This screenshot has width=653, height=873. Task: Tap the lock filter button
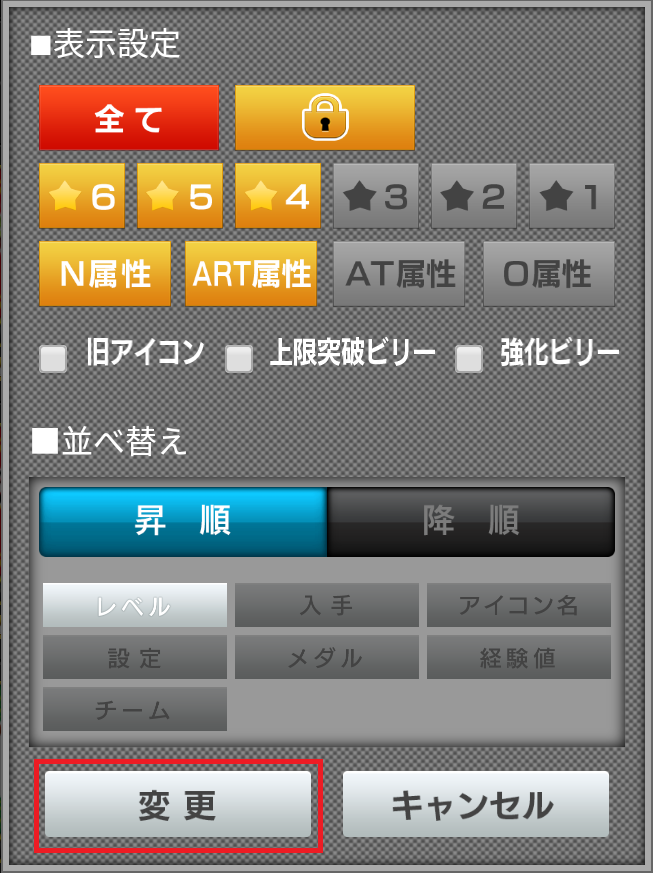point(324,118)
